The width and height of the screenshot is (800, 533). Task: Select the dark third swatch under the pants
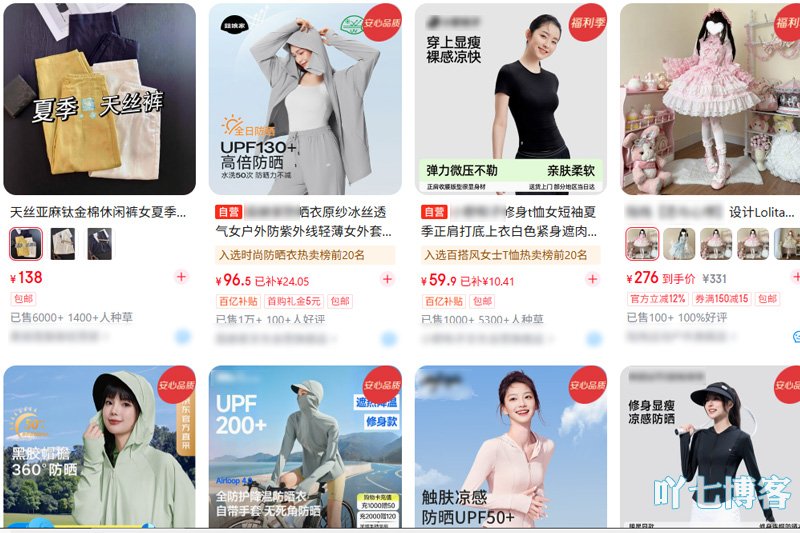100,244
